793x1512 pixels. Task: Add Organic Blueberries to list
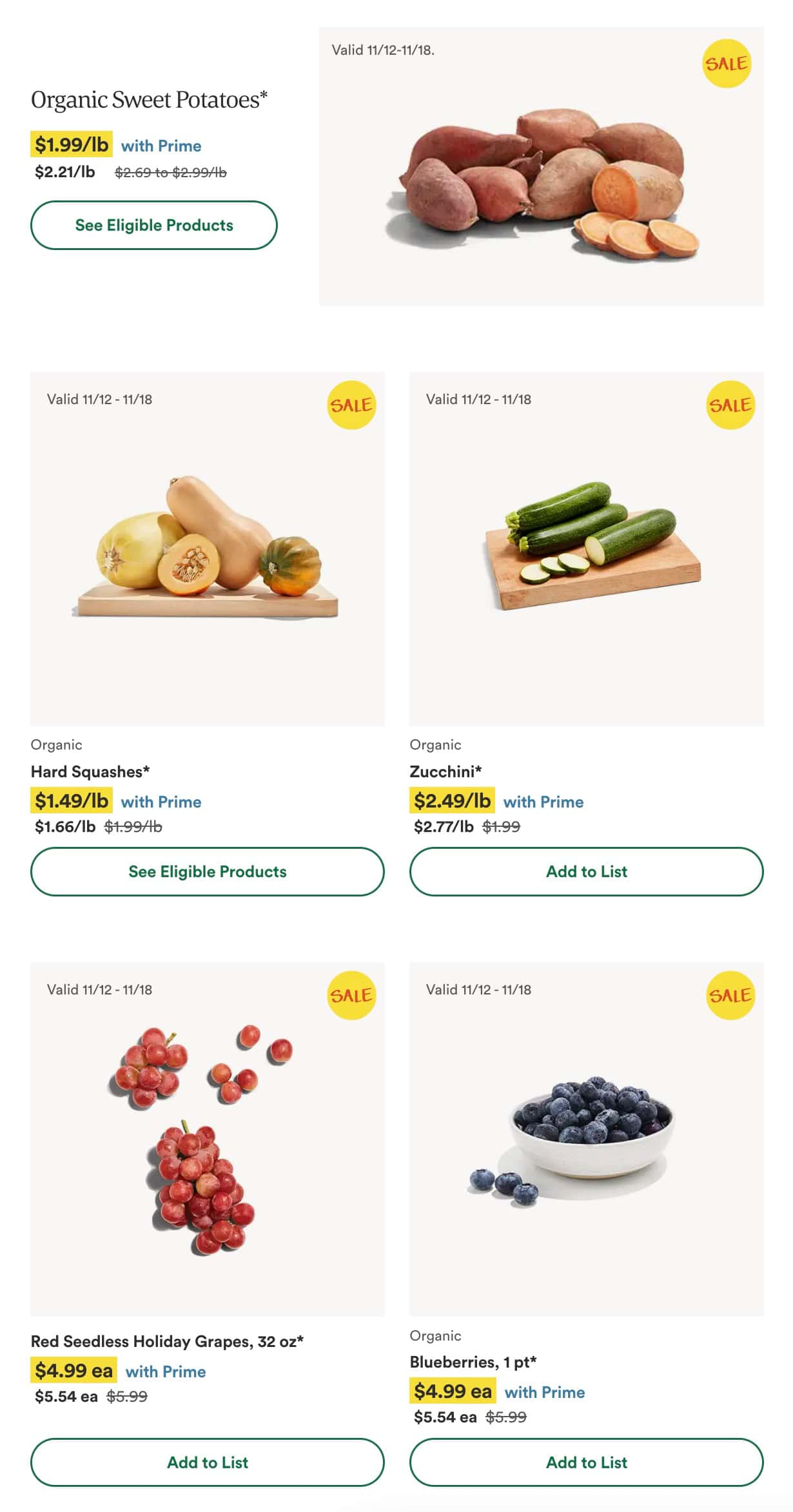pyautogui.click(x=586, y=1462)
